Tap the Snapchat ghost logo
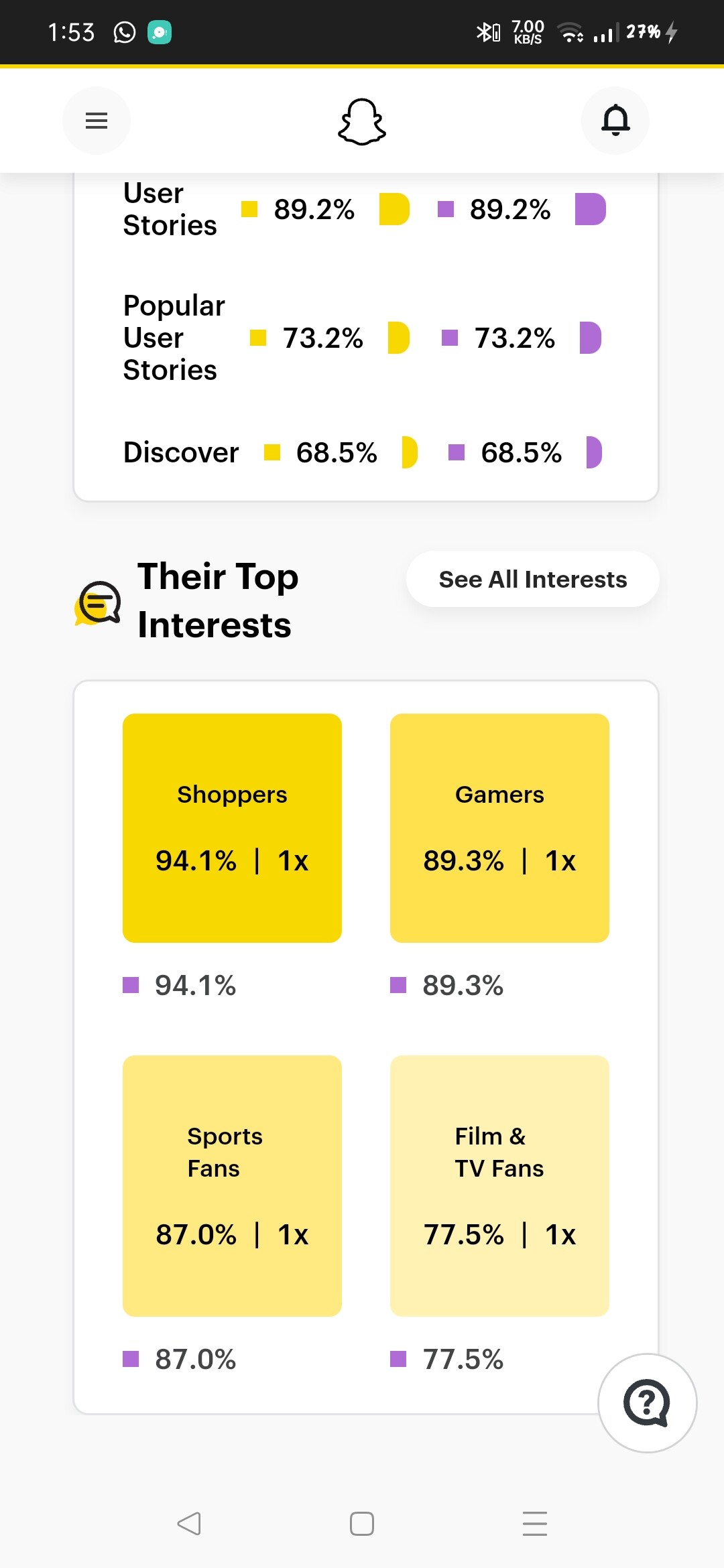This screenshot has width=724, height=1568. tap(362, 121)
